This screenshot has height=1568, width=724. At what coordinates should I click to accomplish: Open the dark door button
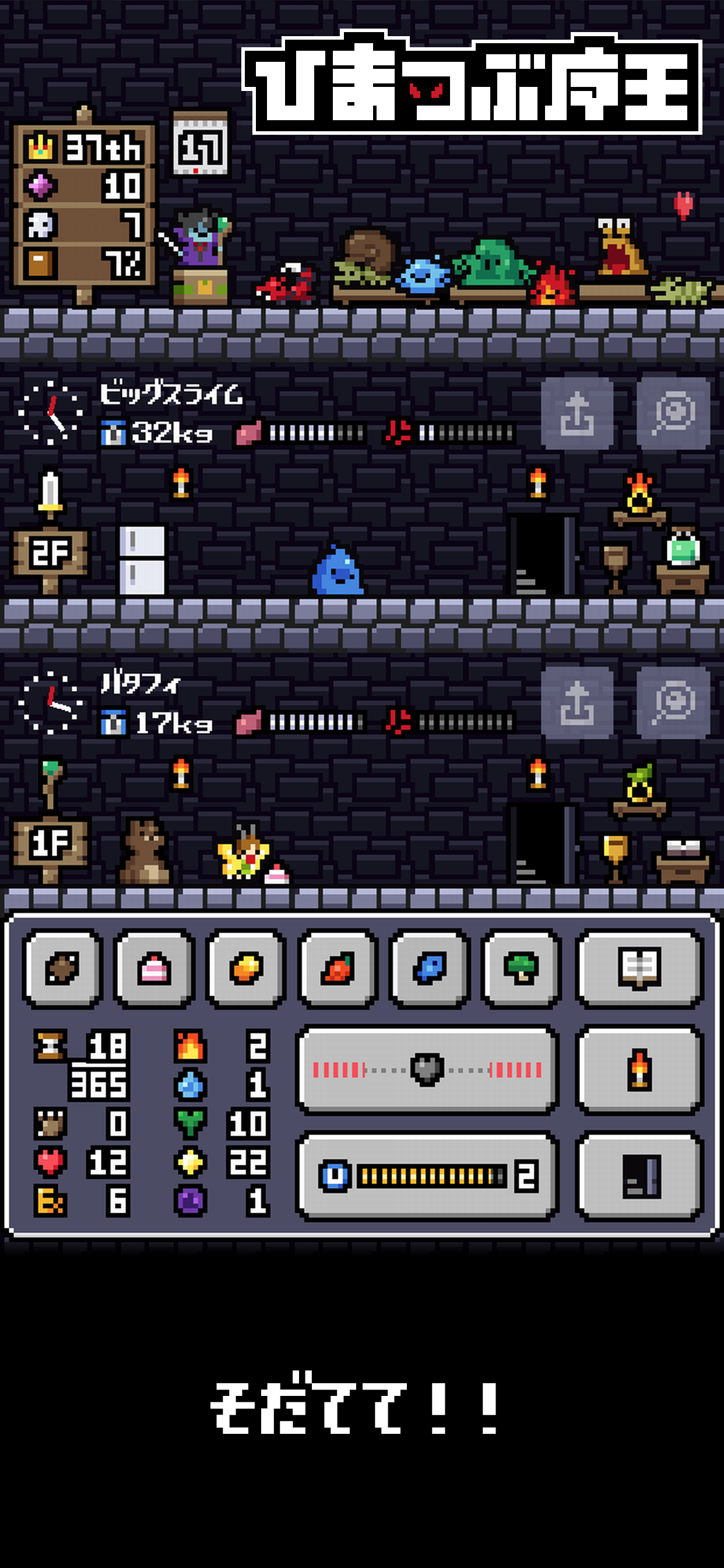pos(639,1176)
